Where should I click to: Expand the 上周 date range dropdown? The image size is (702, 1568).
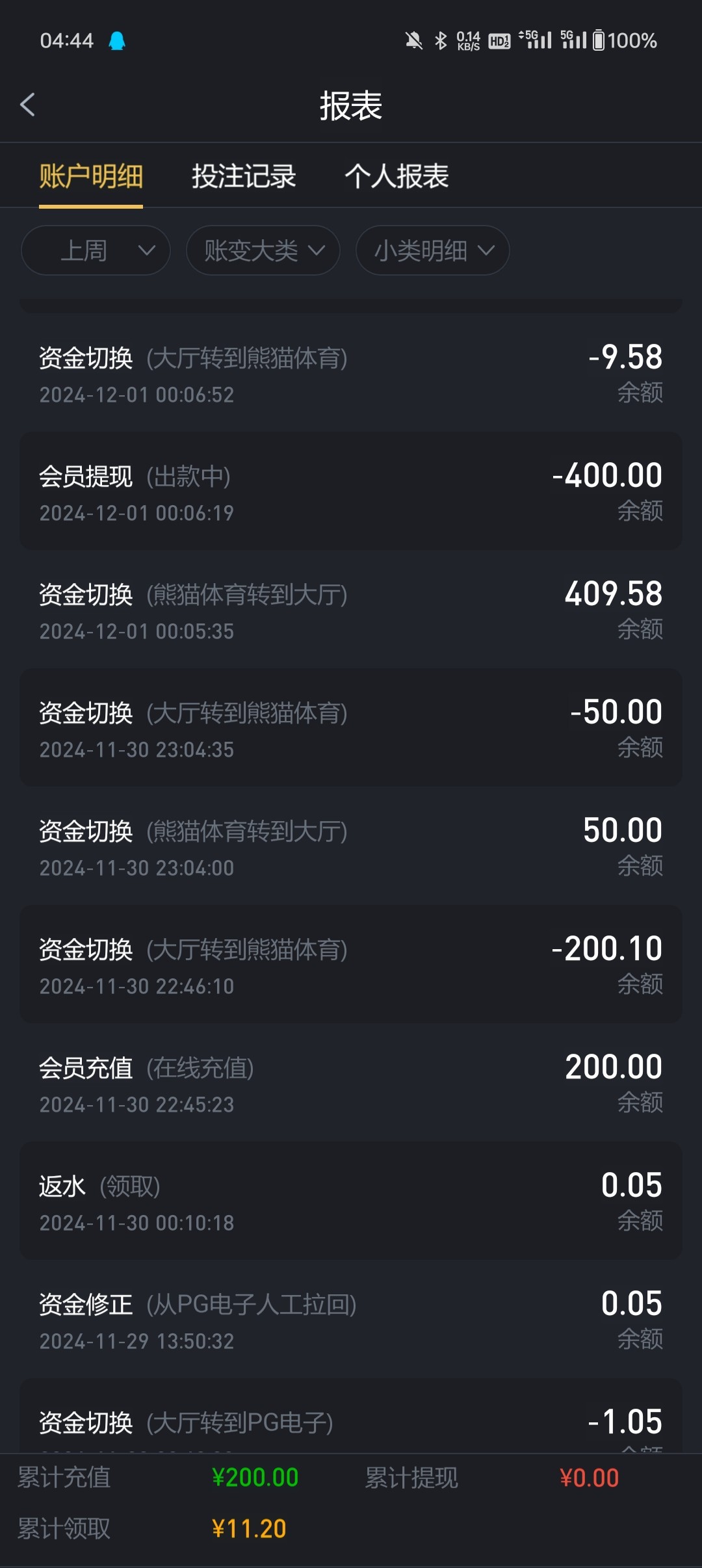[x=96, y=250]
